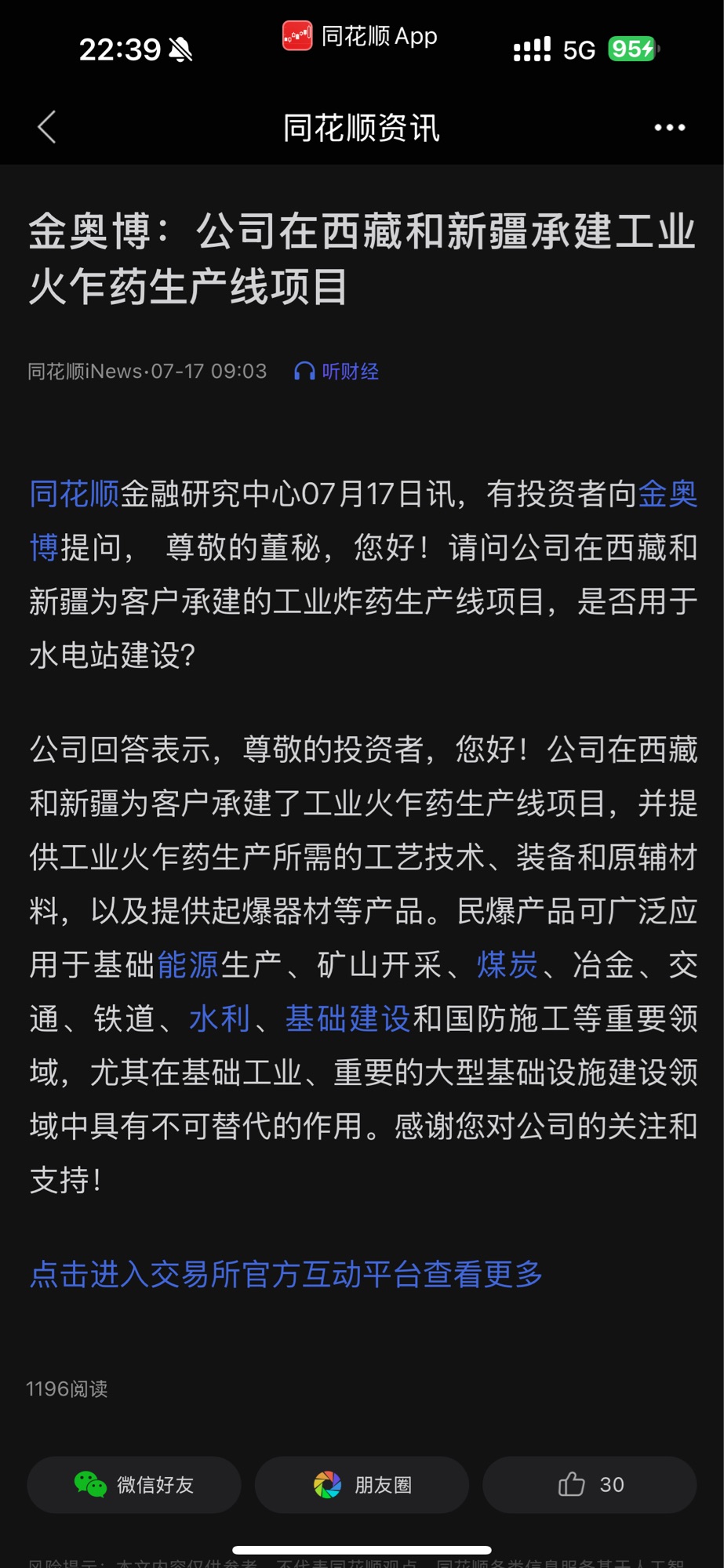Open the 能源 keyword link
This screenshot has height=1568, width=724.
coord(188,964)
